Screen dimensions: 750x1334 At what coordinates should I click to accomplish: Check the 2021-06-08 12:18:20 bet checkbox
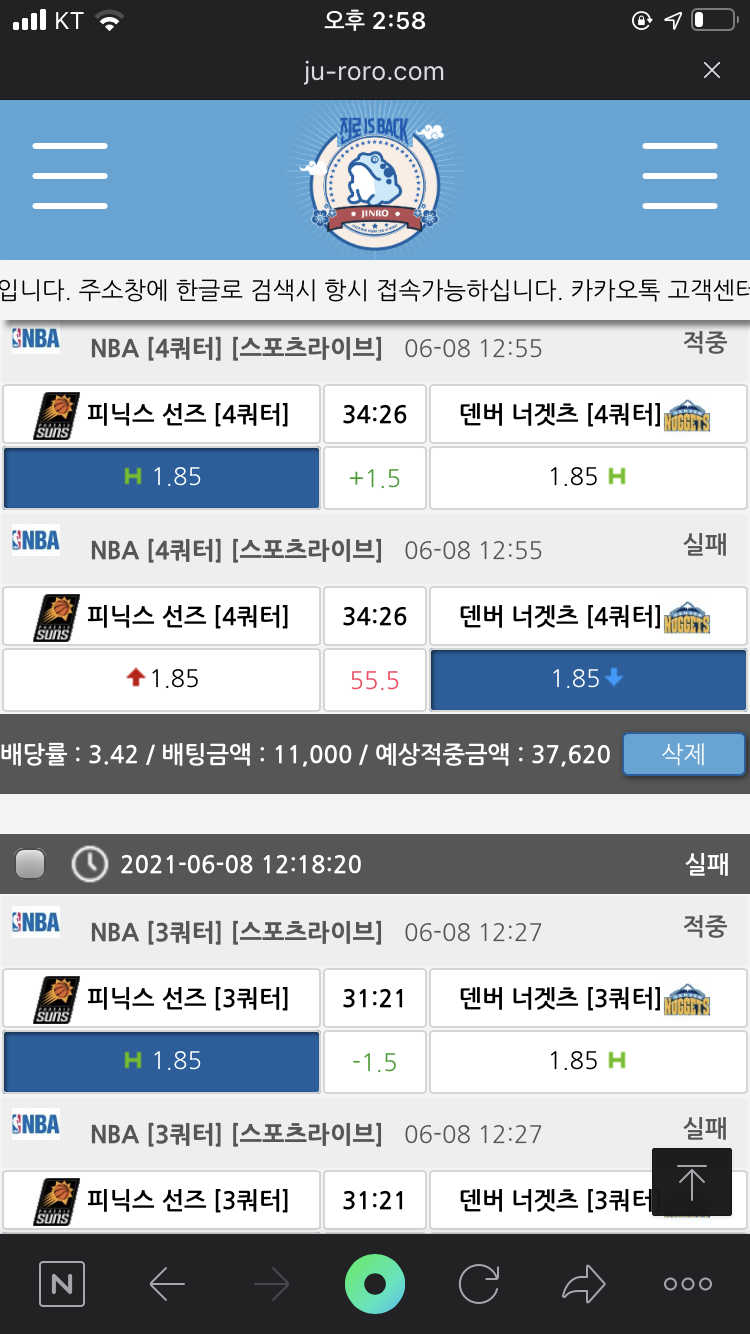point(30,864)
